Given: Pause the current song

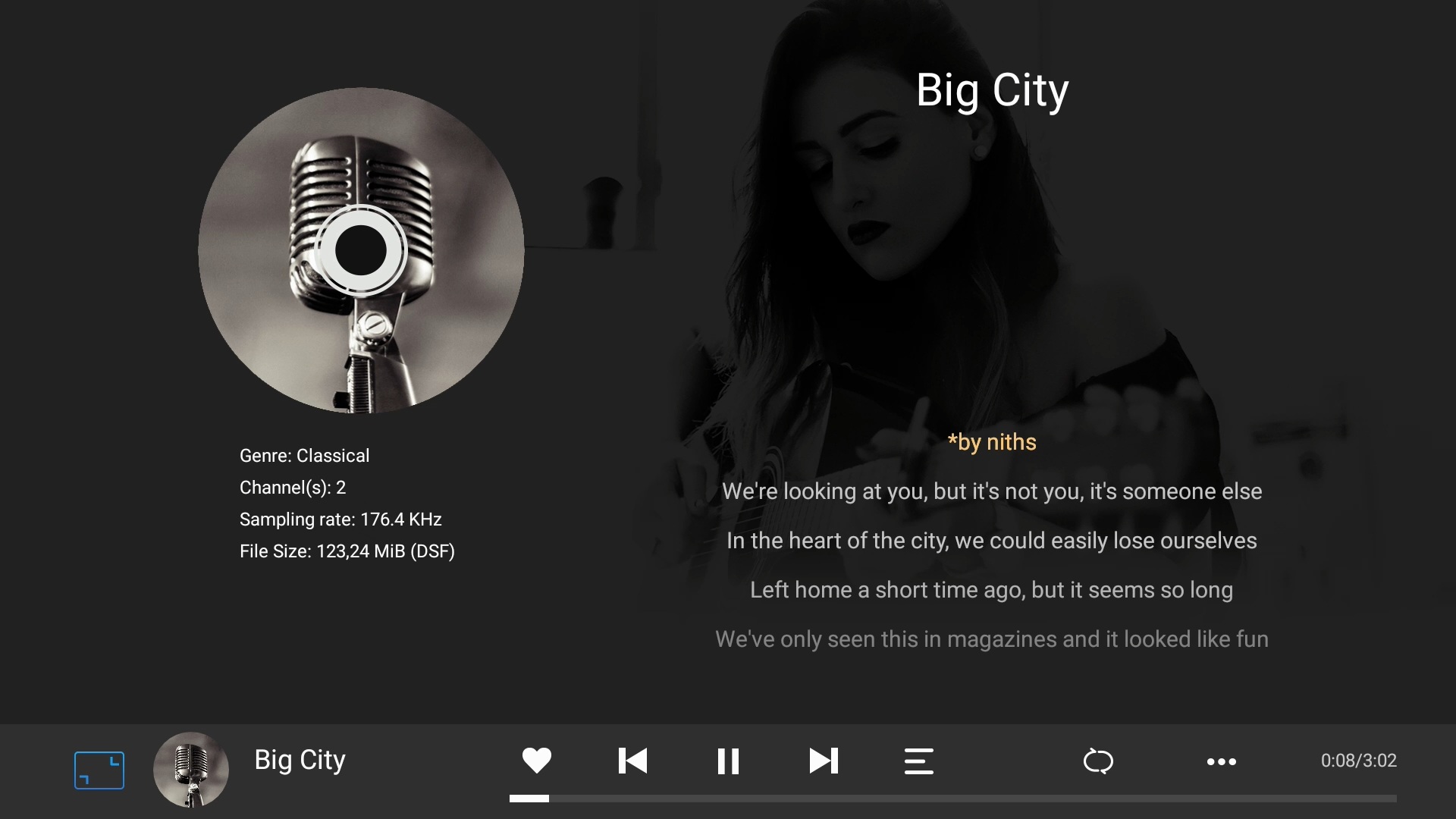Looking at the screenshot, I should (728, 761).
